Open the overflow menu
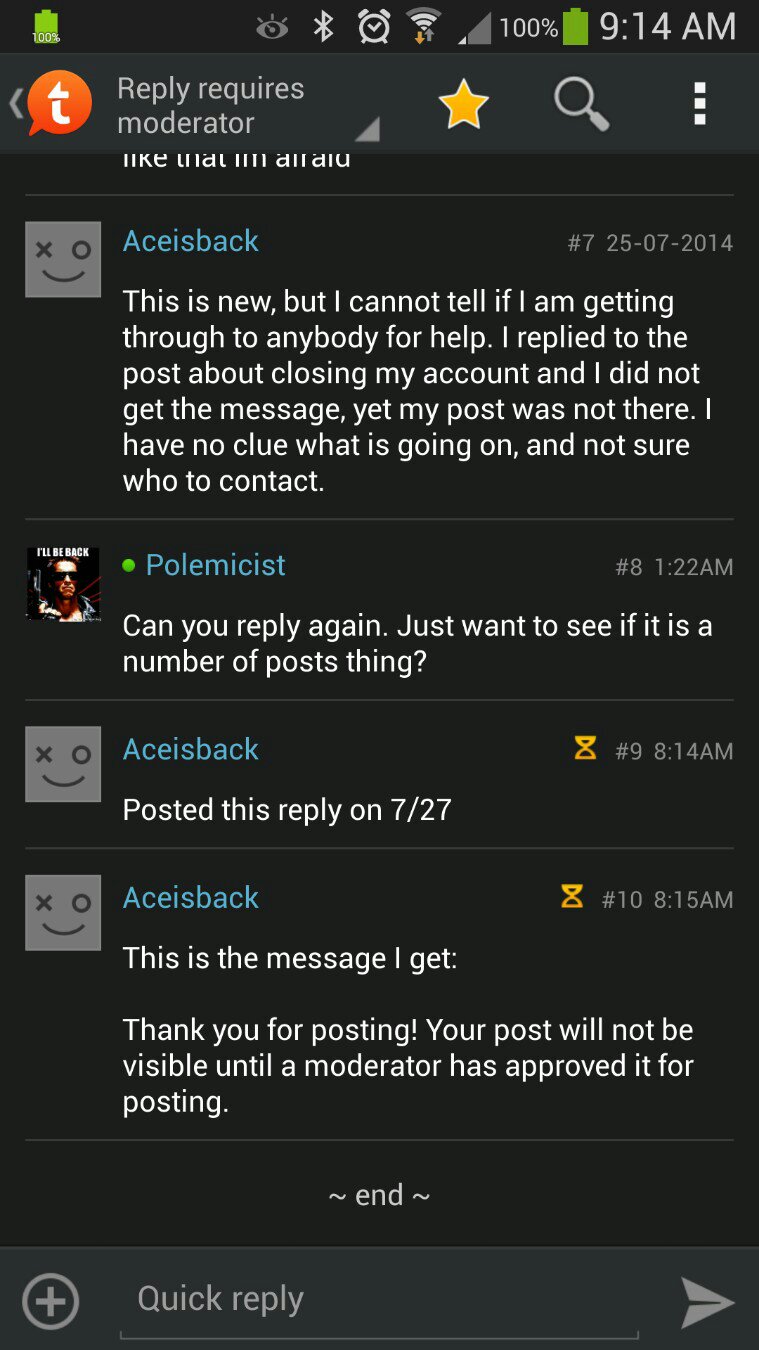The height and width of the screenshot is (1350, 759). click(700, 104)
